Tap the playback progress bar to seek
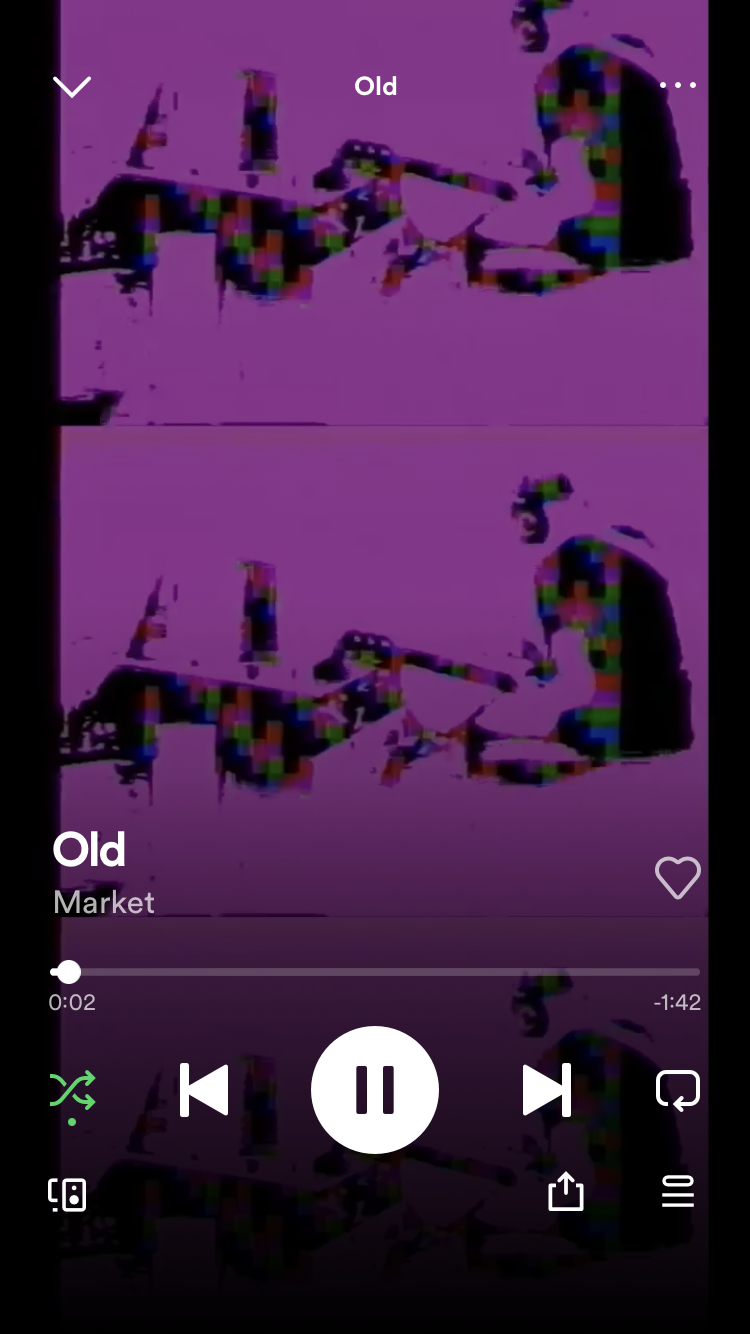The width and height of the screenshot is (750, 1334). click(375, 972)
